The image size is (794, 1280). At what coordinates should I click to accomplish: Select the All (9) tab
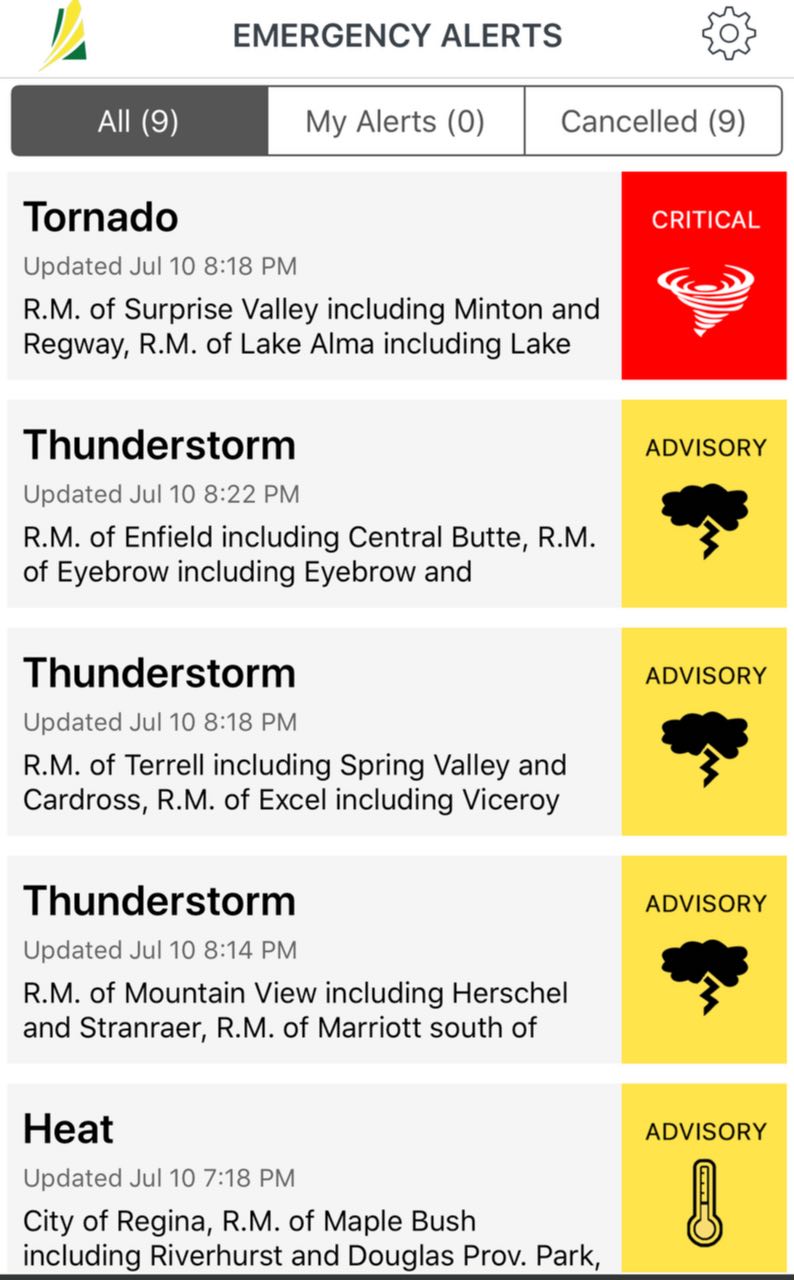139,121
